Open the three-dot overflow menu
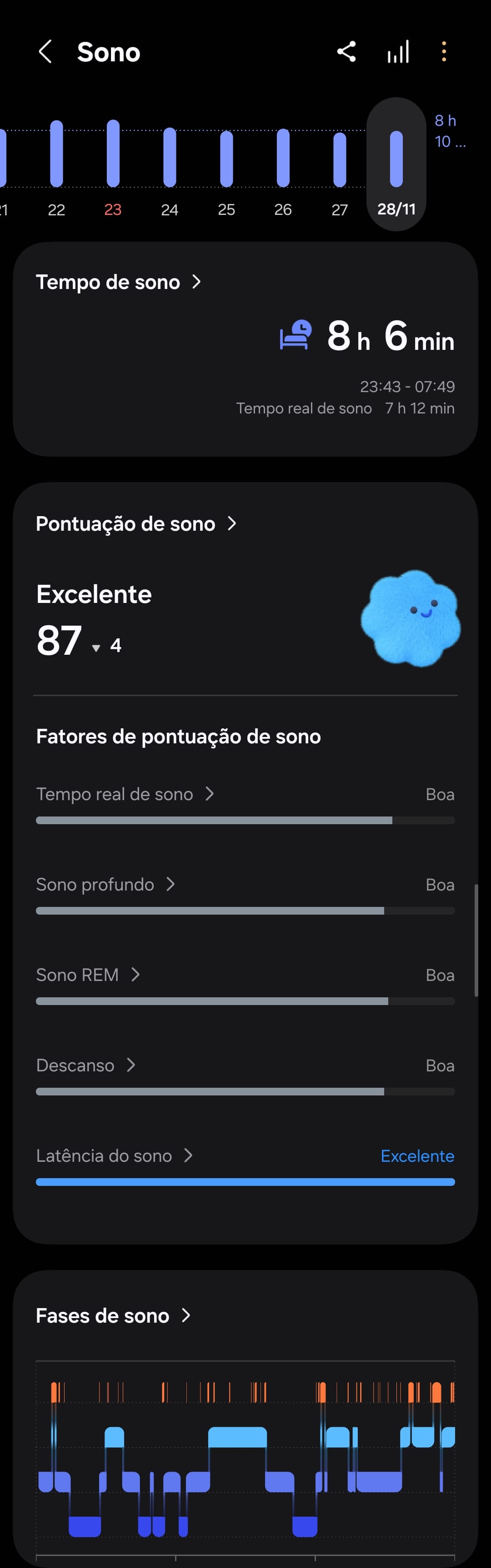Screen dimensions: 491x1568 point(444,52)
